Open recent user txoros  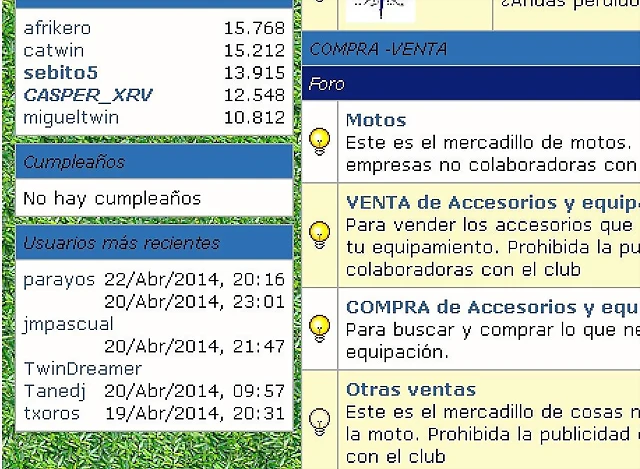[52, 412]
